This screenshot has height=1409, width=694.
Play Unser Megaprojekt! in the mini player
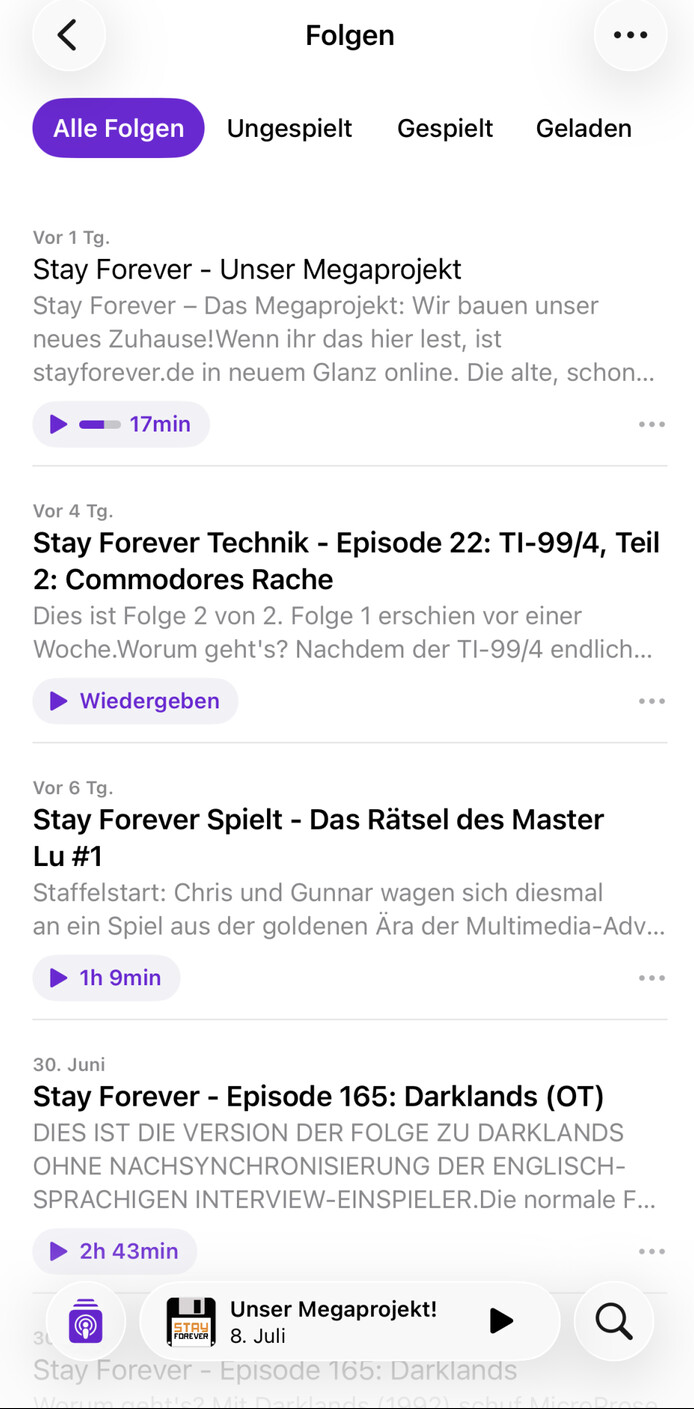(x=501, y=1321)
